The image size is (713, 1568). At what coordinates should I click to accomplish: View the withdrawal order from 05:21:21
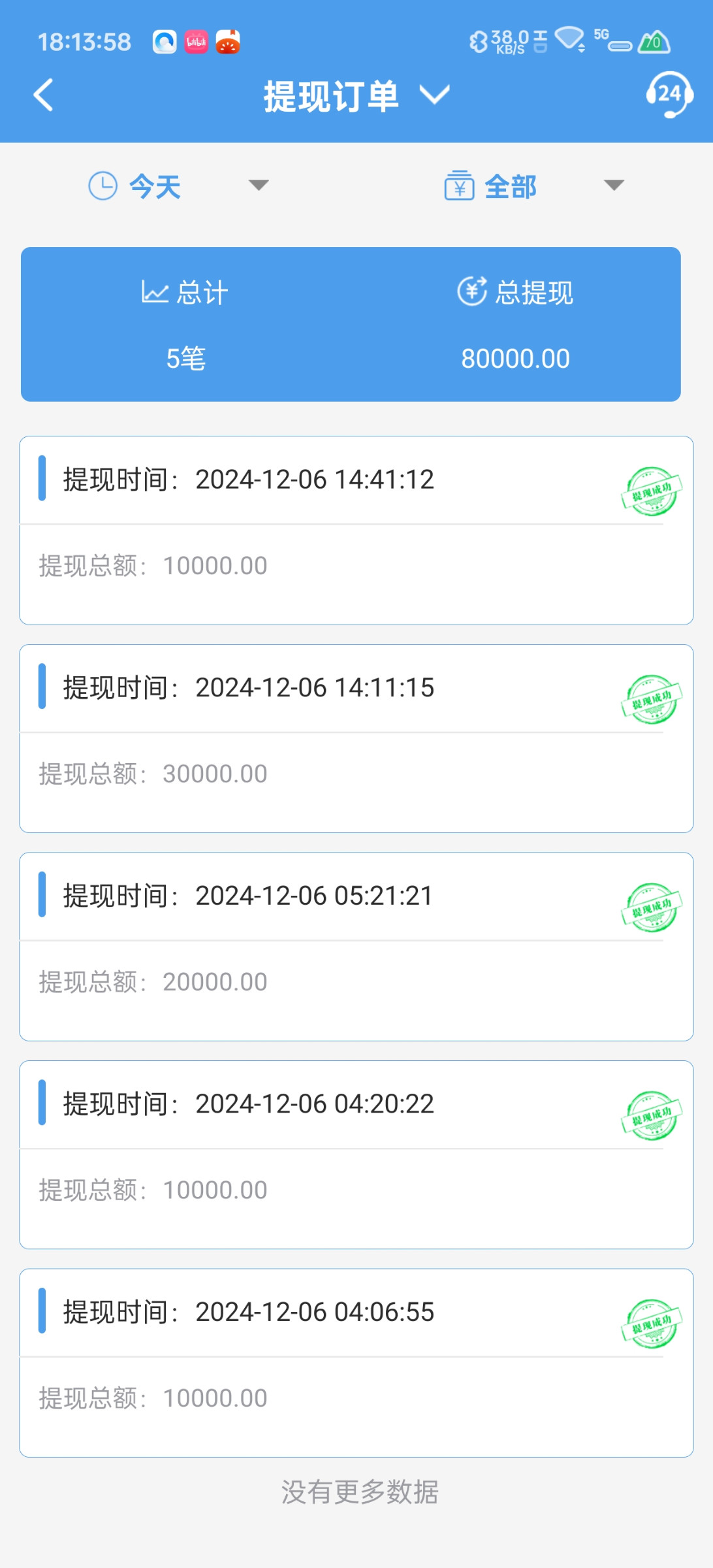pyautogui.click(x=356, y=946)
